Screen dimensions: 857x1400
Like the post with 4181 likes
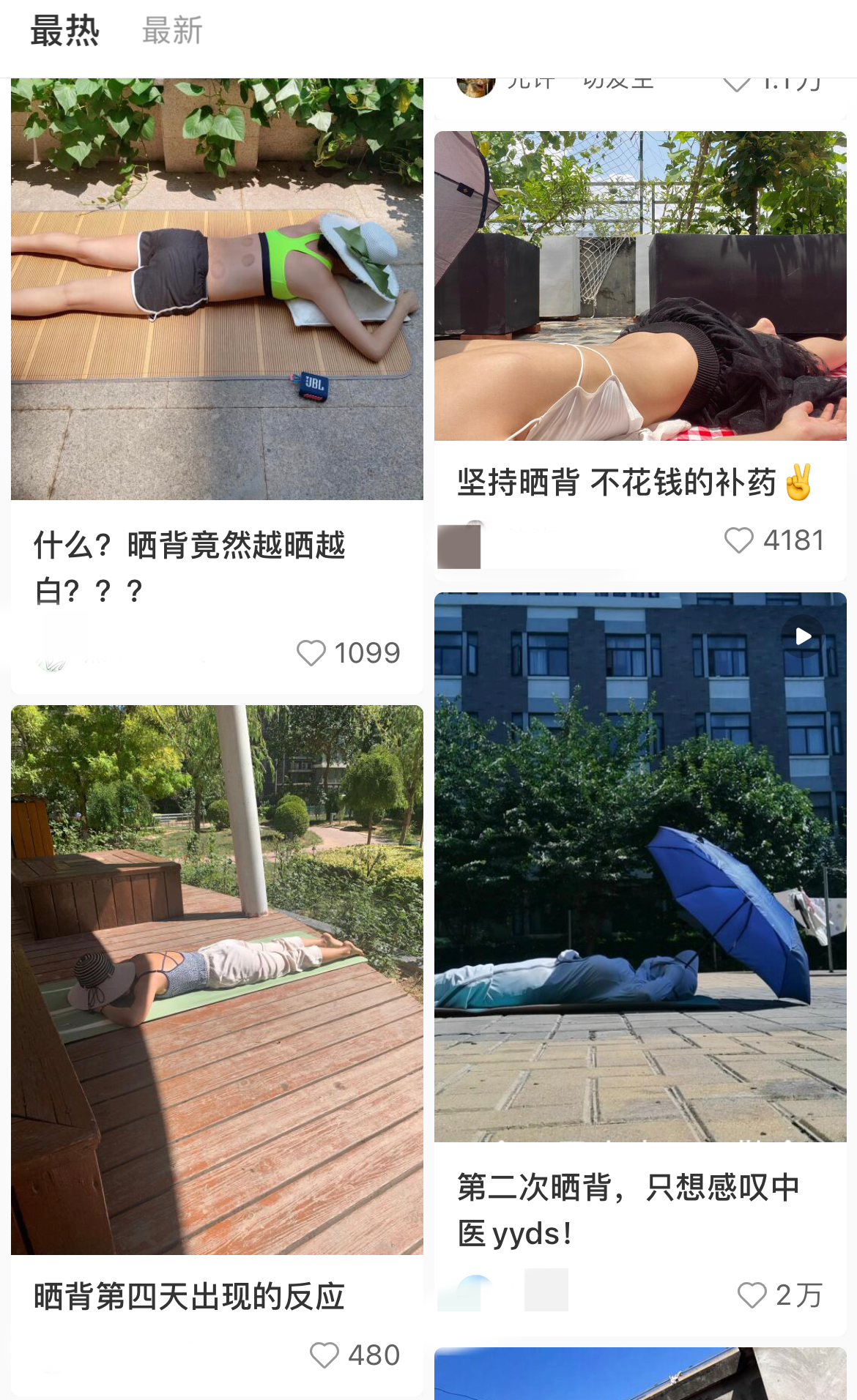tap(738, 540)
